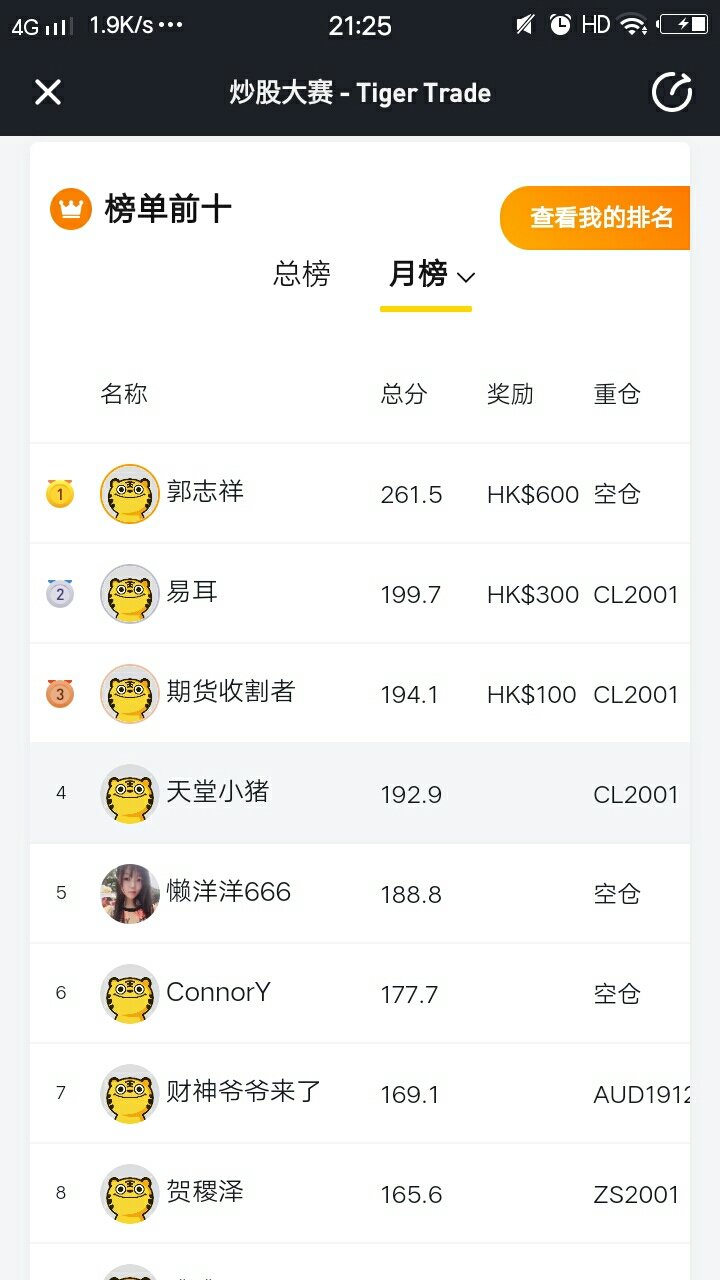
Task: Close the 炒股大赛 page
Action: click(48, 93)
